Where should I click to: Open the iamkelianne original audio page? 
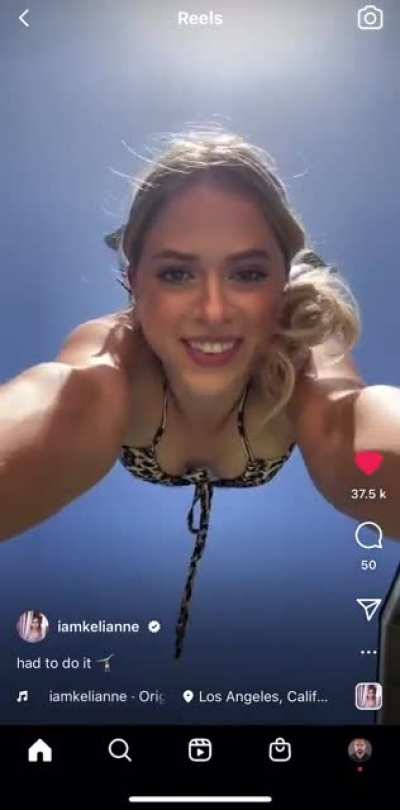pyautogui.click(x=107, y=696)
